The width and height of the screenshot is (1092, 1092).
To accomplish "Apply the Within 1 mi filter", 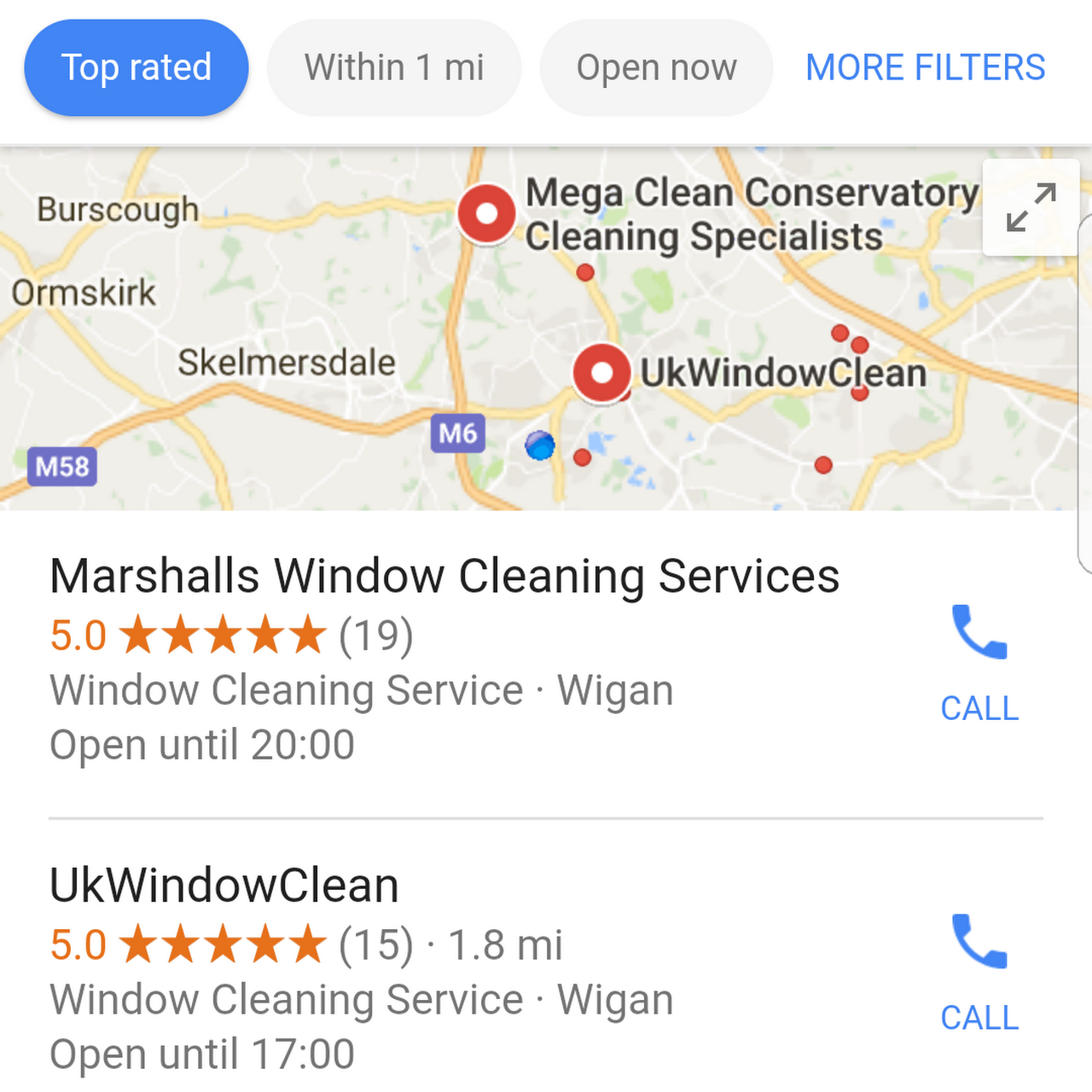I will pyautogui.click(x=394, y=67).
